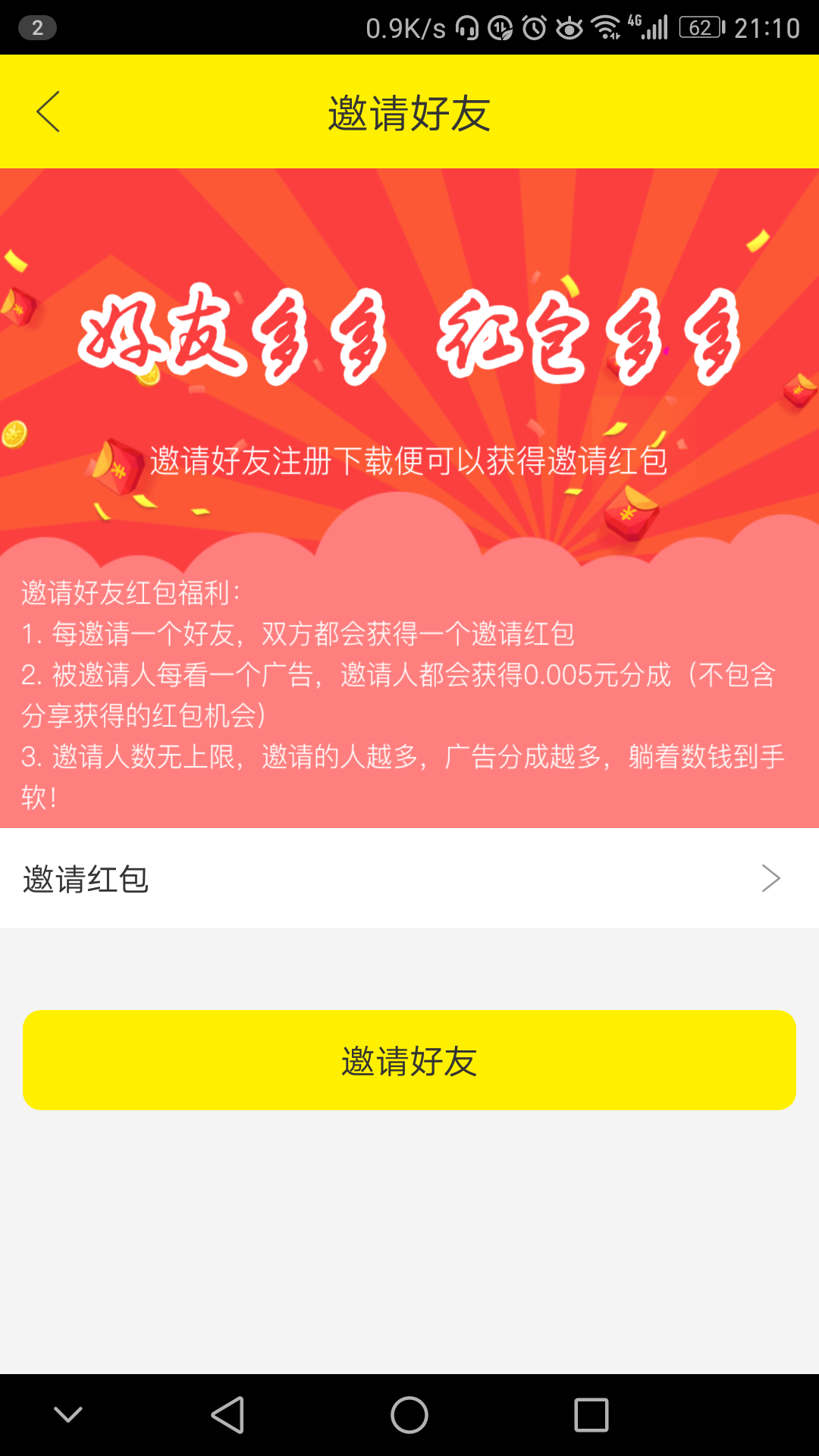Tap the Home circle navigation button
The width and height of the screenshot is (819, 1456).
point(409,1417)
